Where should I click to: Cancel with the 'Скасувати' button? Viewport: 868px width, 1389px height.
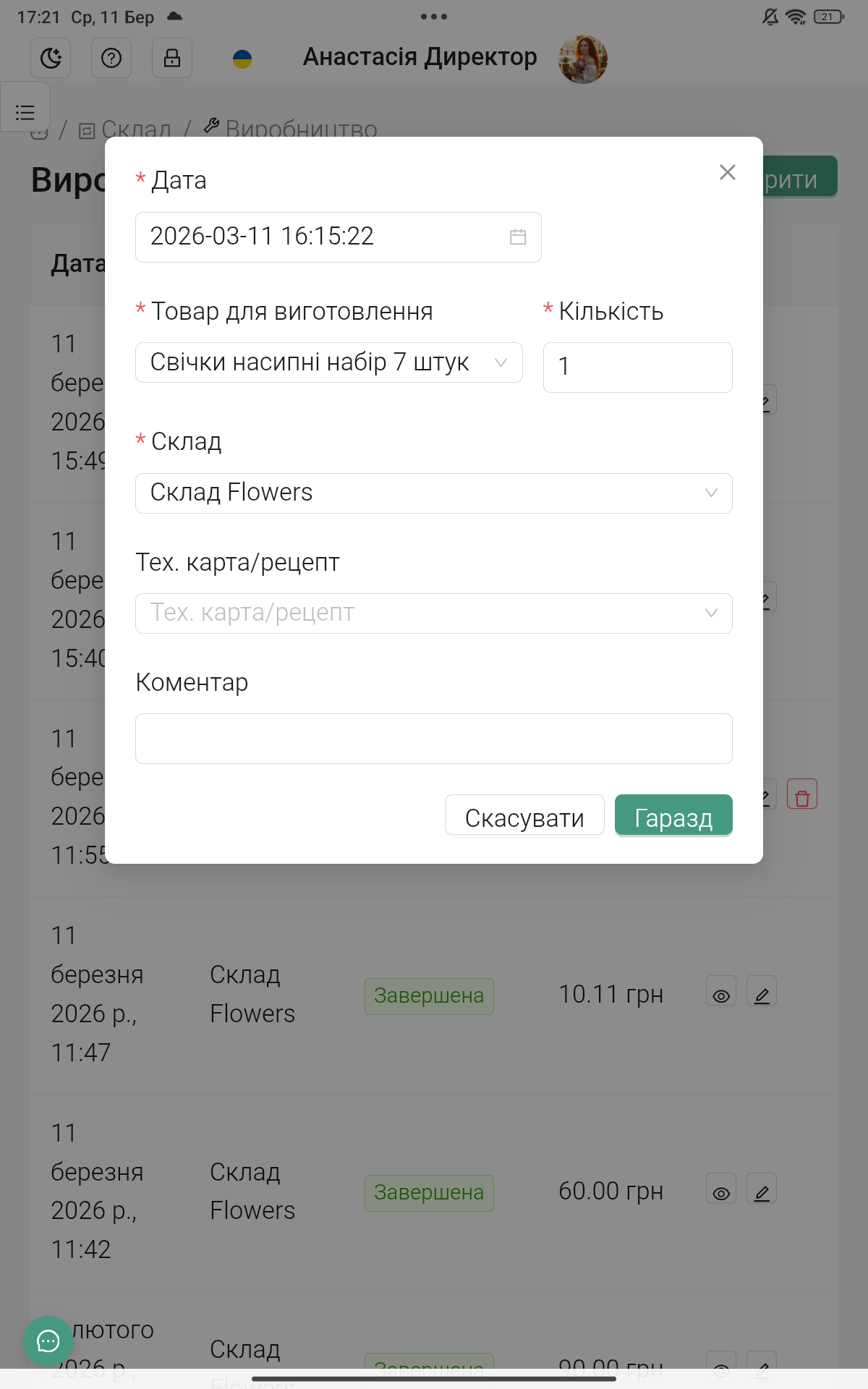(x=524, y=815)
